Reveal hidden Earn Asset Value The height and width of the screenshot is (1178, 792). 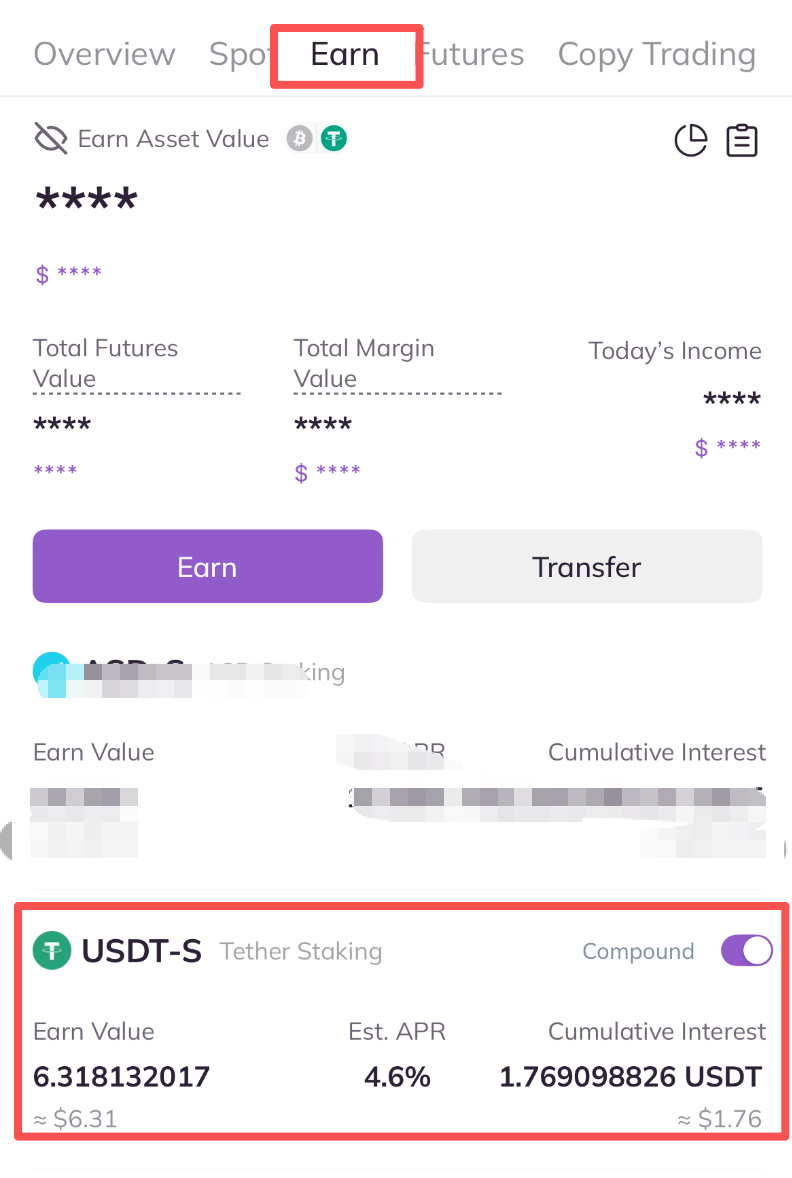[x=50, y=139]
